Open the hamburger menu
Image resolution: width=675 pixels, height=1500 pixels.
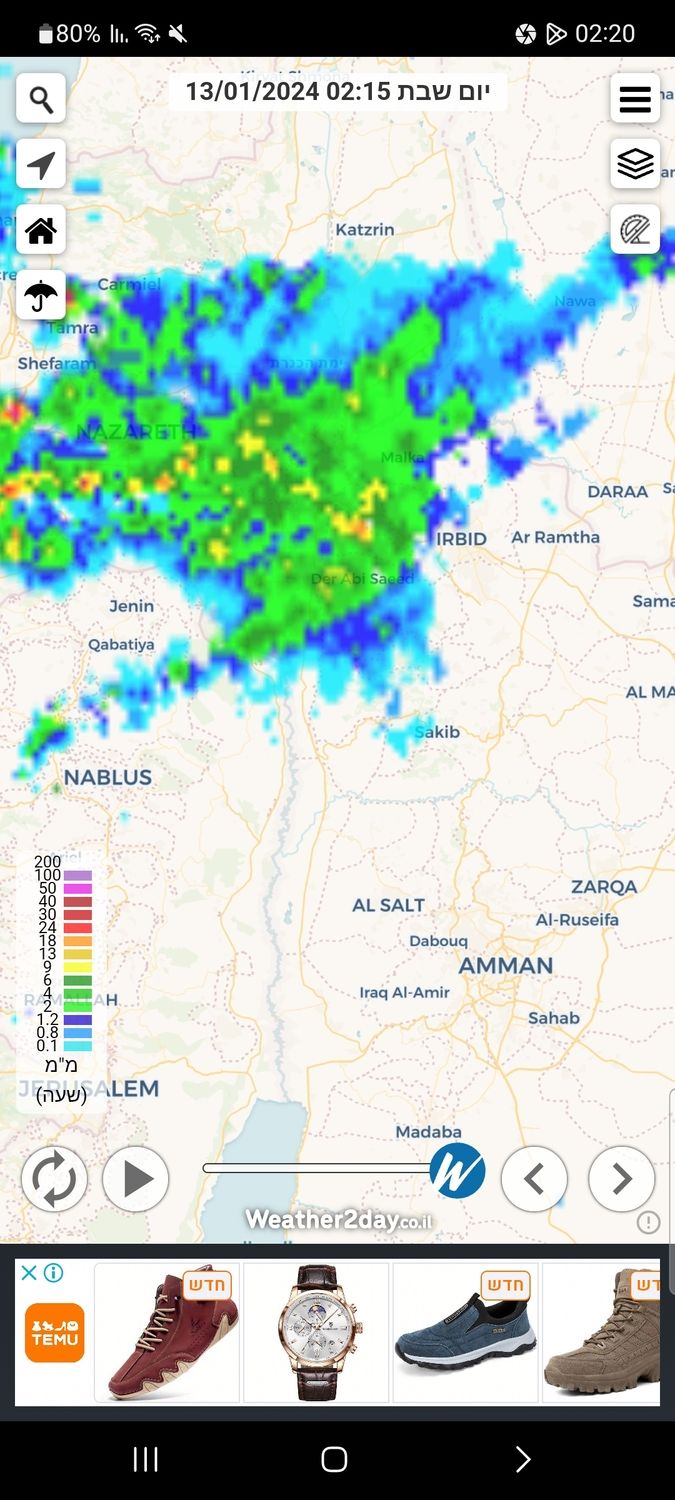(635, 99)
